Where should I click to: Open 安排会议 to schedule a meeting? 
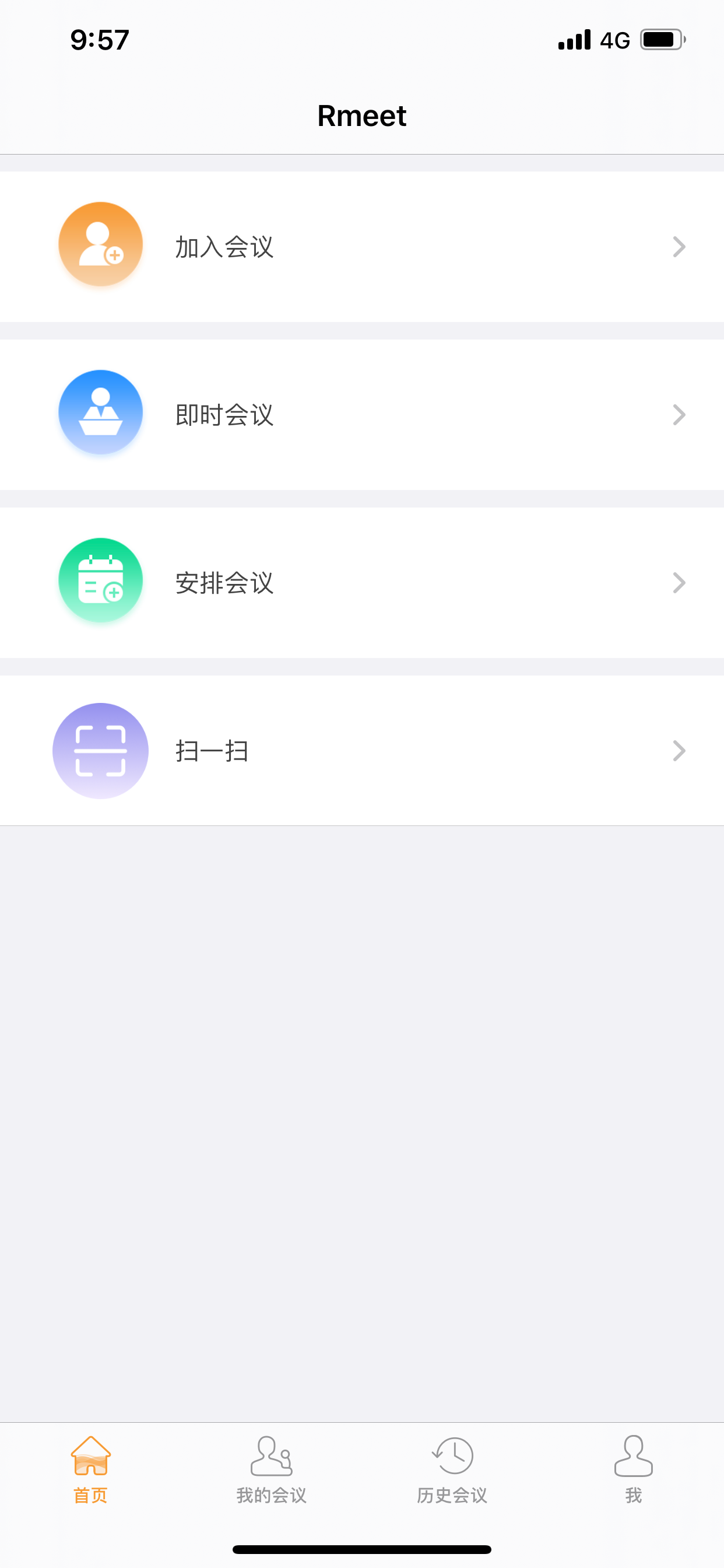(x=362, y=583)
